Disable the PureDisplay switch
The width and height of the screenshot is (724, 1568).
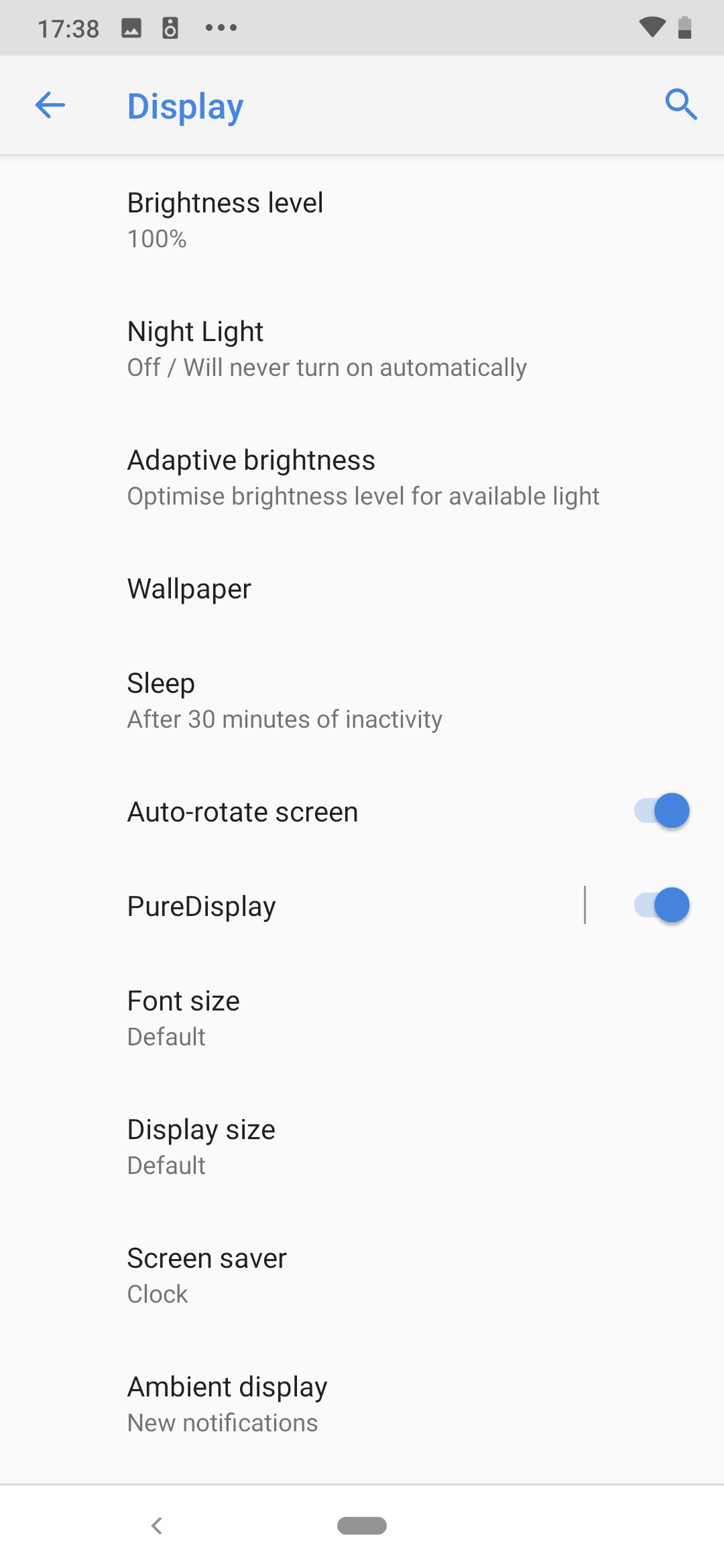[x=662, y=906]
